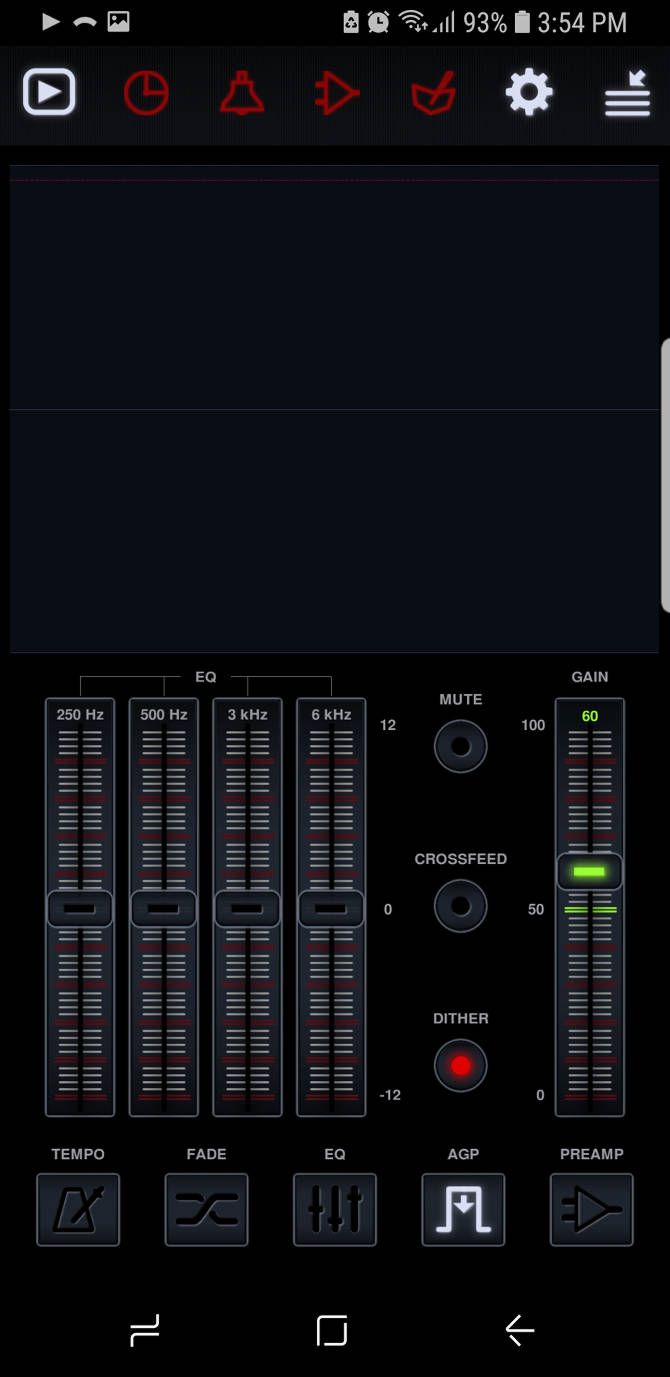Tap the 3 kHz EQ slider
The height and width of the screenshot is (1377, 670).
tap(247, 908)
